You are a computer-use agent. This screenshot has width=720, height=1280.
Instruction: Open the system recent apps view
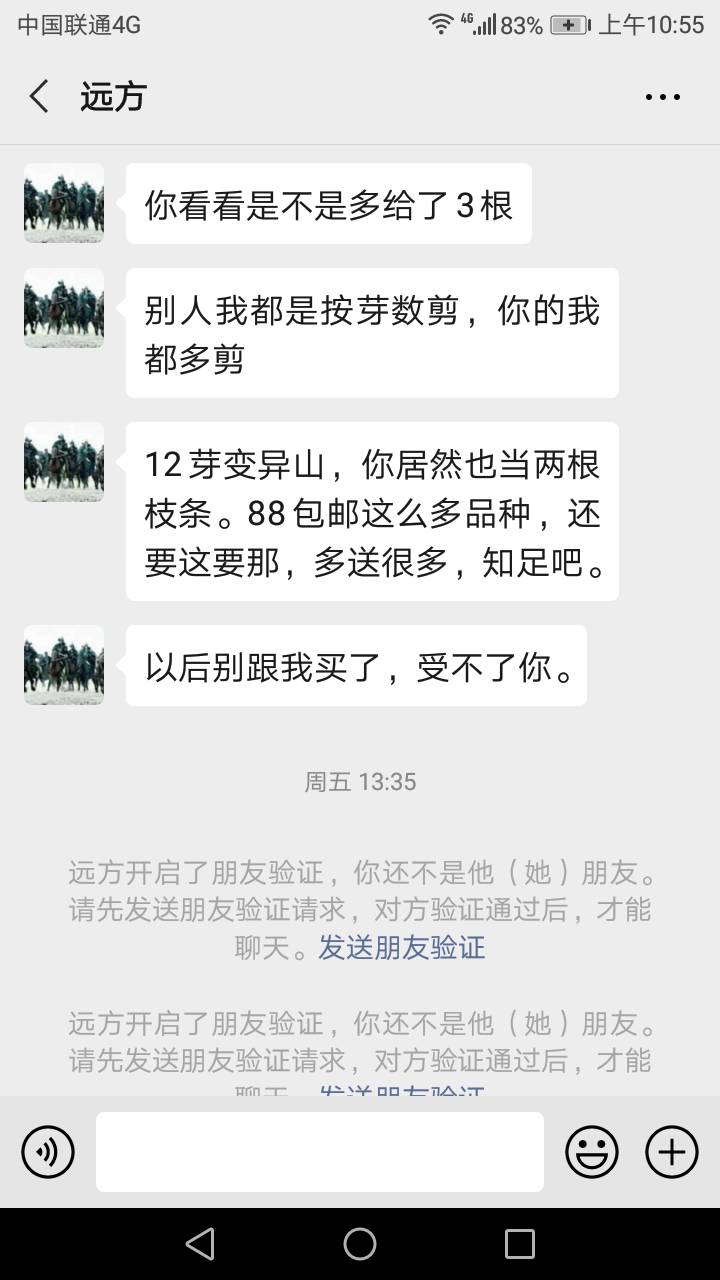(x=520, y=1244)
